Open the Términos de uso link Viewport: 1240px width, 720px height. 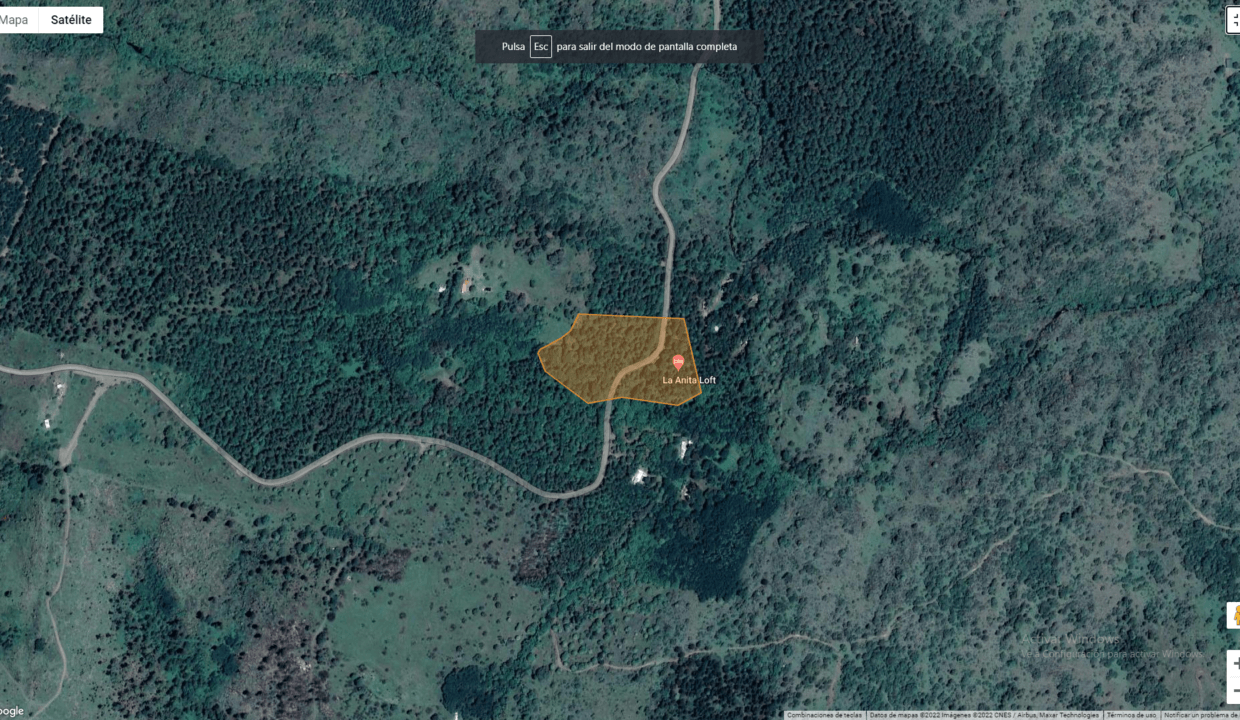[x=1131, y=715]
